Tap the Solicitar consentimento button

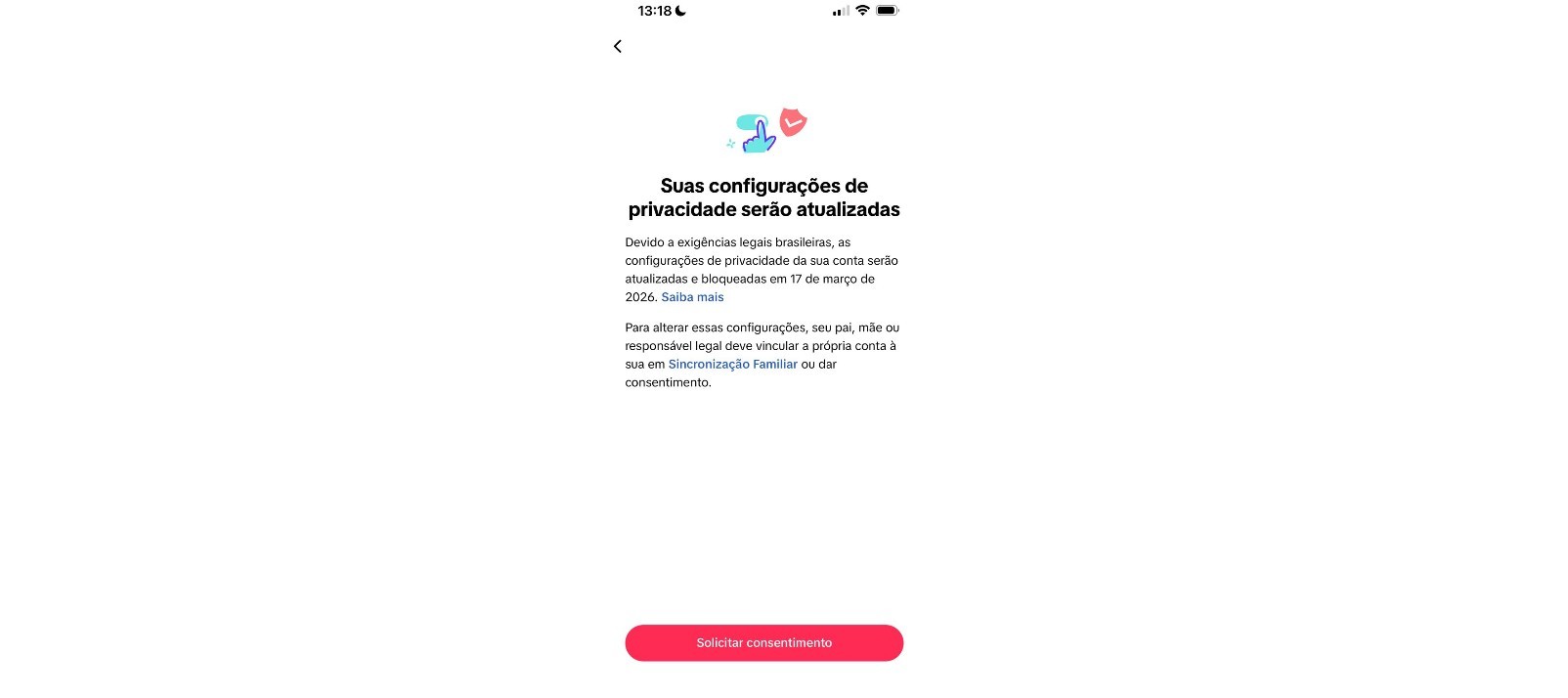point(763,643)
